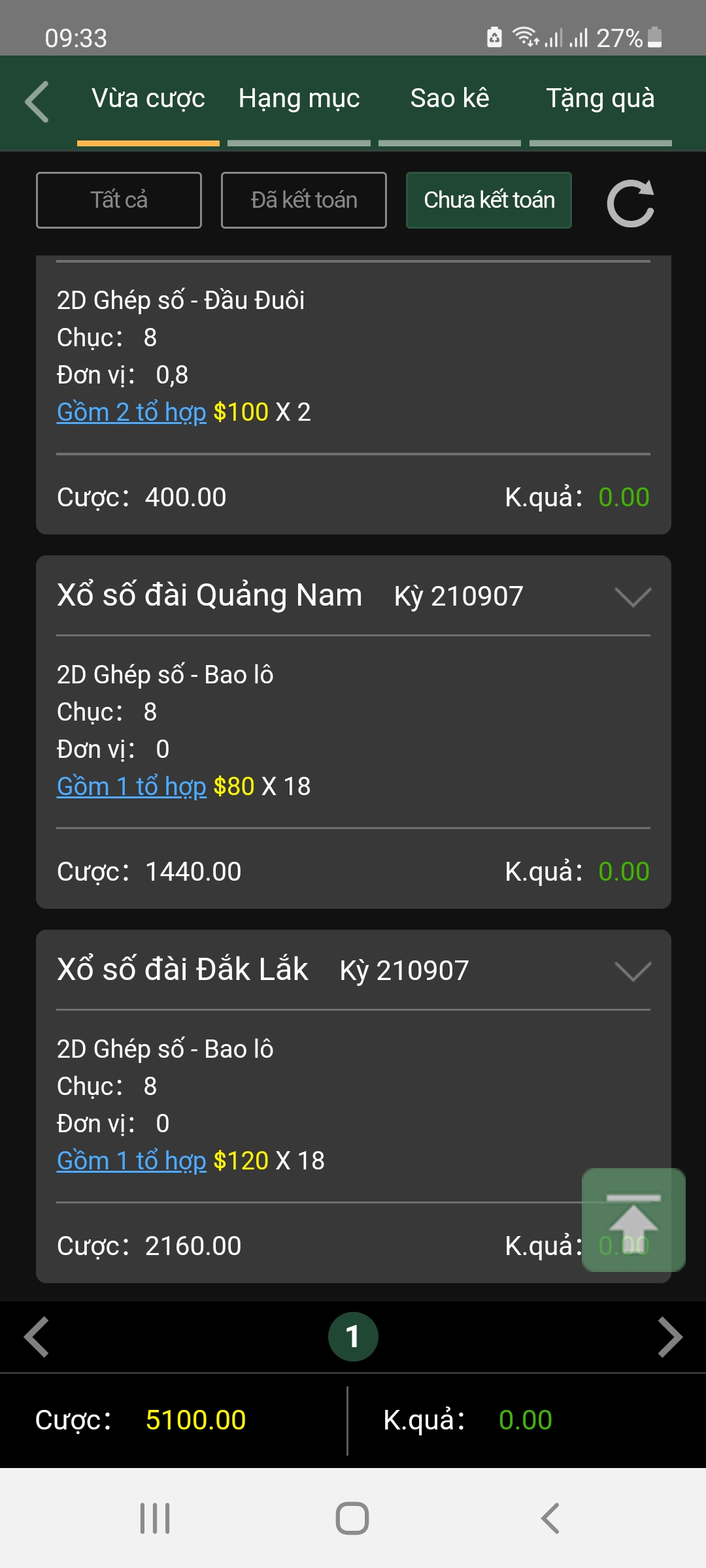The width and height of the screenshot is (706, 1568).
Task: Select page 1 indicator
Action: (353, 1337)
